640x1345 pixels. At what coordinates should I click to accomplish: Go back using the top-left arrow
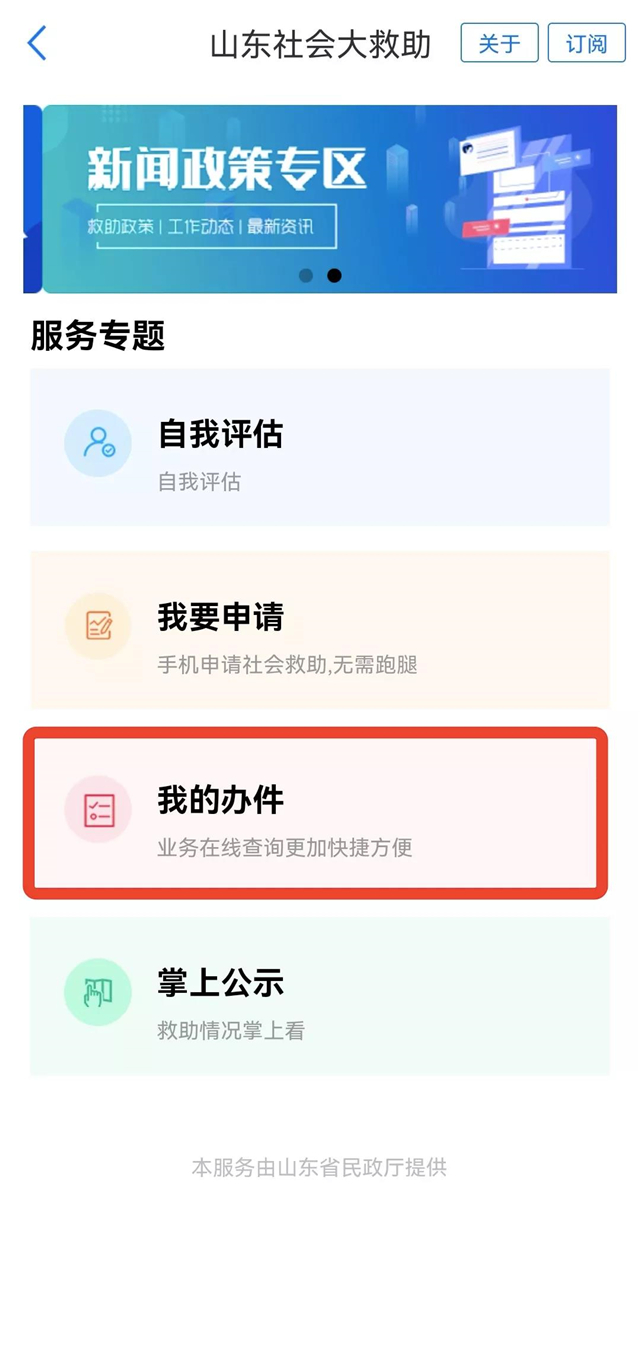[37, 44]
